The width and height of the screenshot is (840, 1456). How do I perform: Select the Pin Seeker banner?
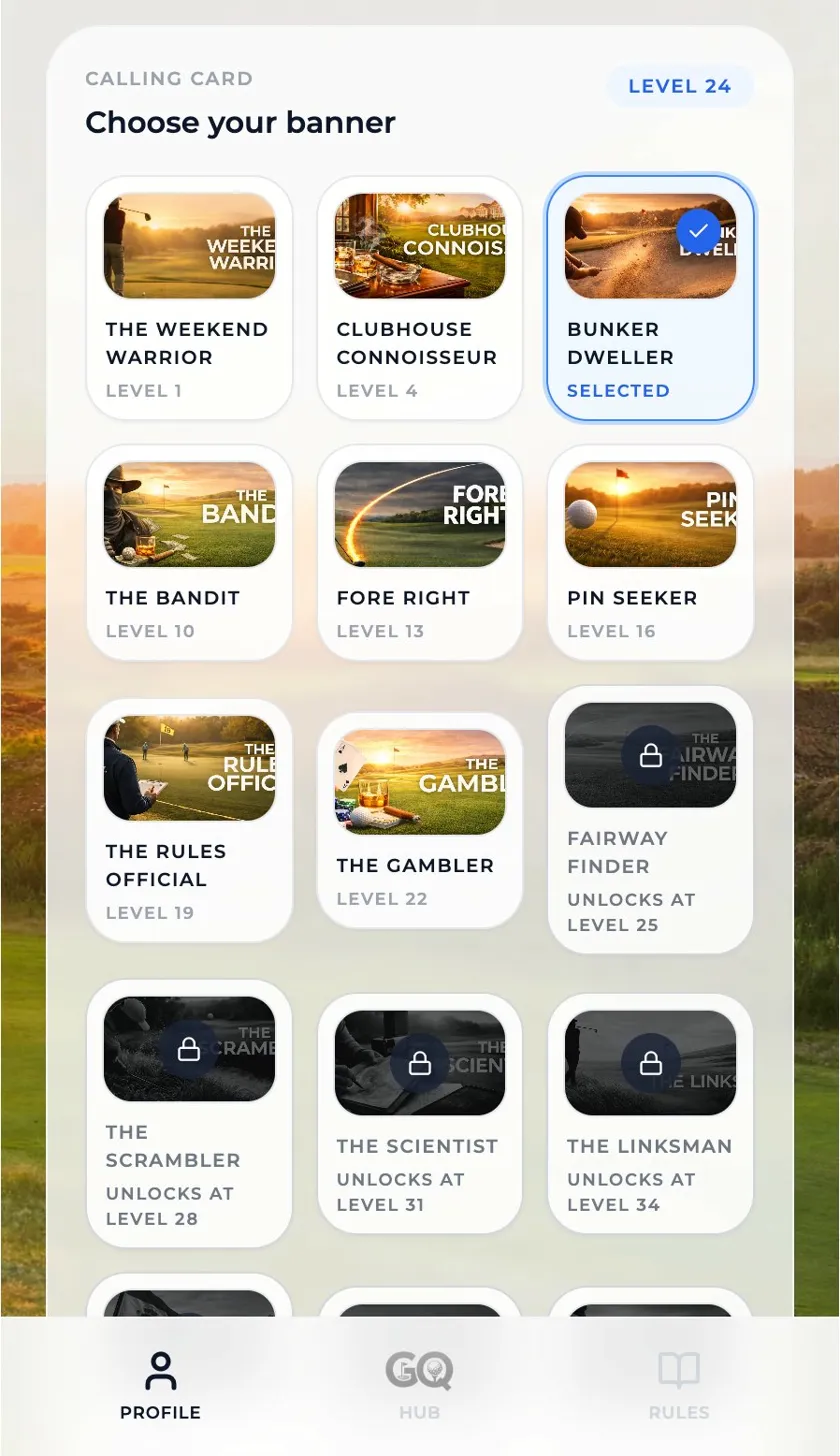(649, 551)
